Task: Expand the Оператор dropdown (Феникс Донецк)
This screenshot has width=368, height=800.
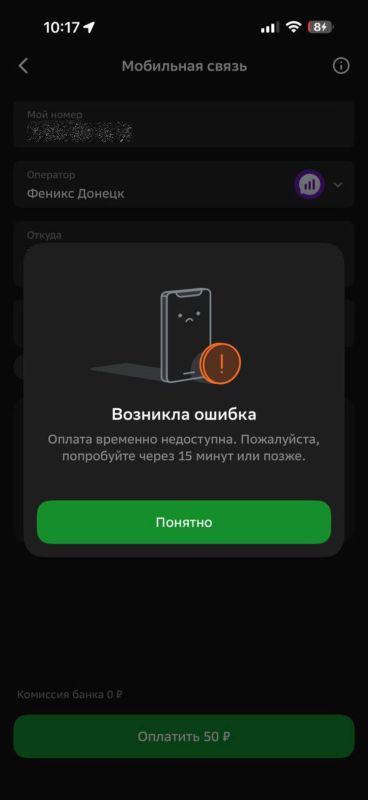Action: (x=184, y=184)
